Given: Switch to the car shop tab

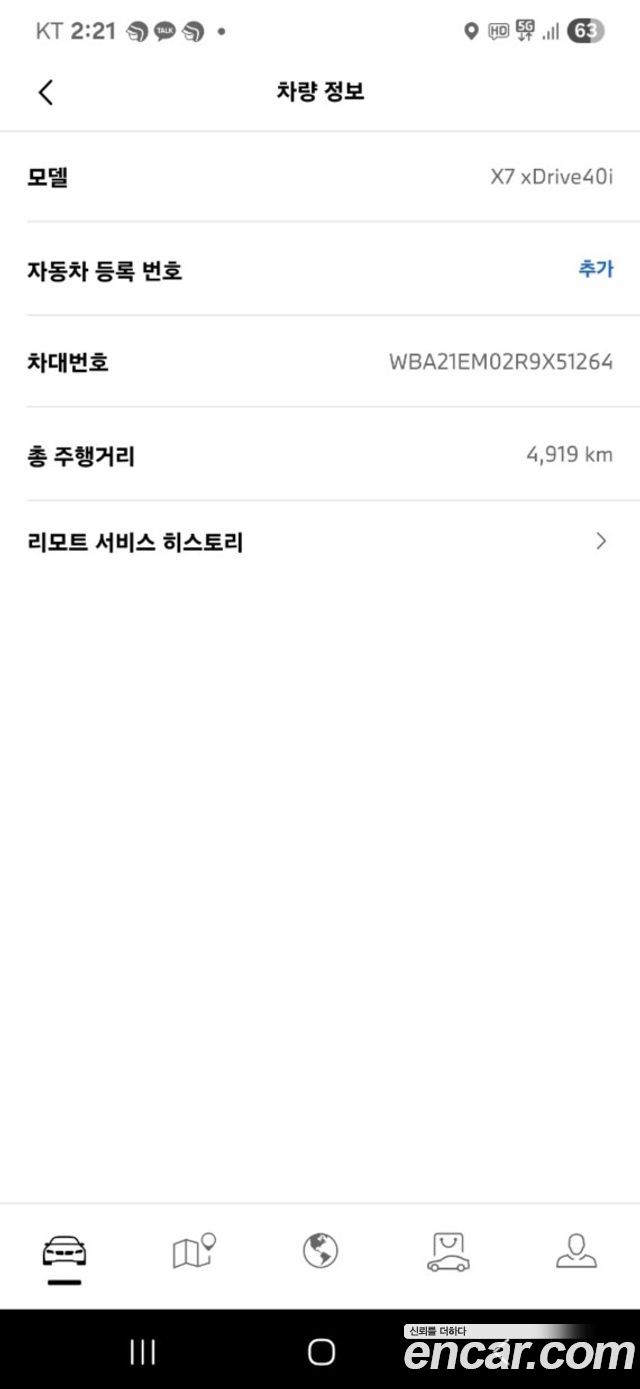Looking at the screenshot, I should pos(448,1251).
